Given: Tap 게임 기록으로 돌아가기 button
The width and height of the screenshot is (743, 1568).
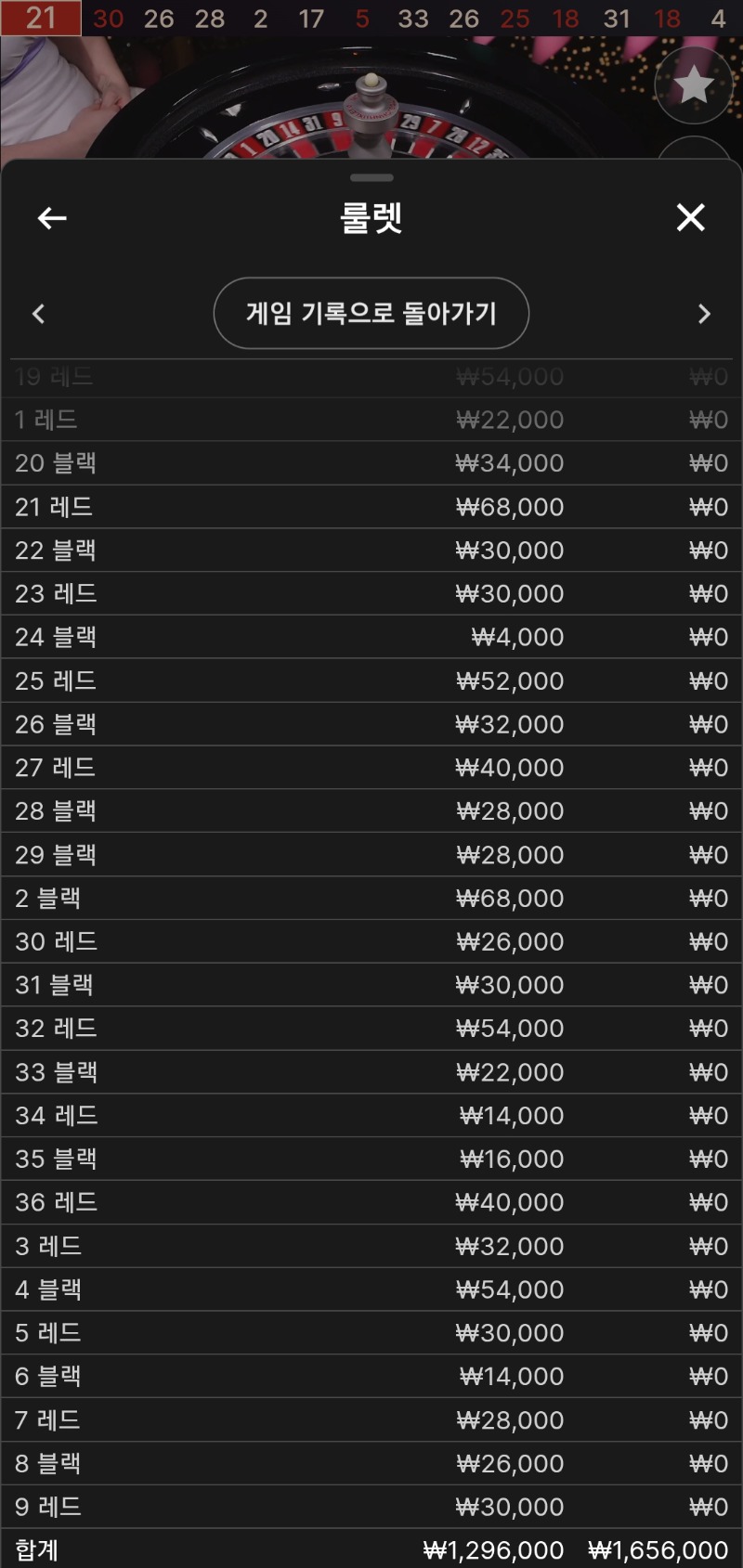Looking at the screenshot, I should [x=371, y=313].
